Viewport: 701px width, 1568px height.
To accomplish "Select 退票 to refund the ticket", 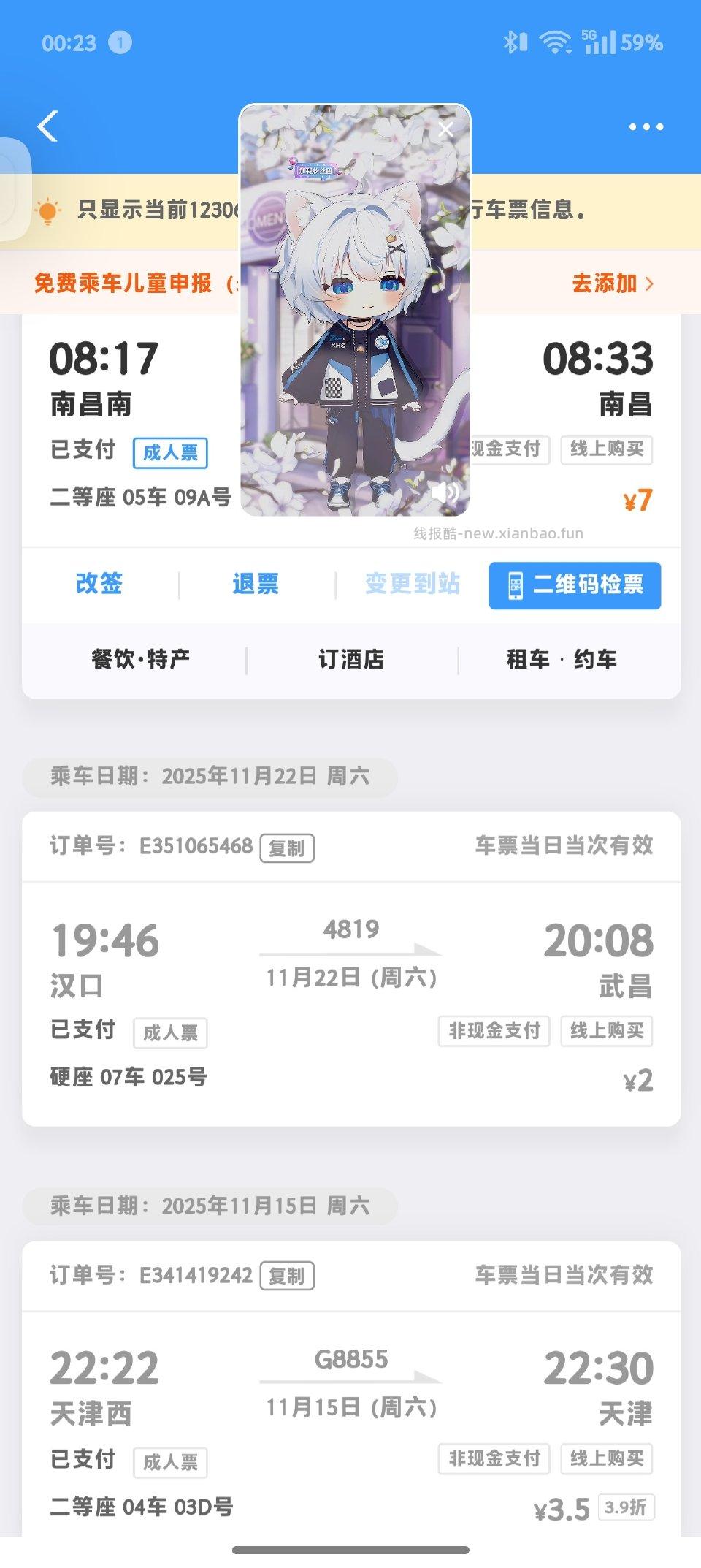I will 257,585.
